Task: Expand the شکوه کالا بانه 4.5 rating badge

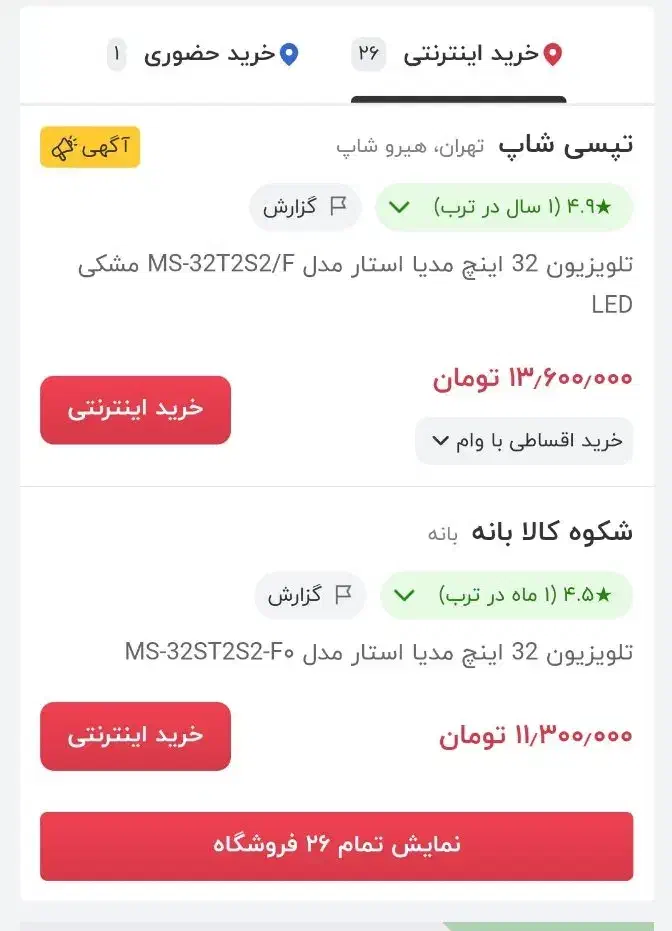Action: tap(506, 596)
